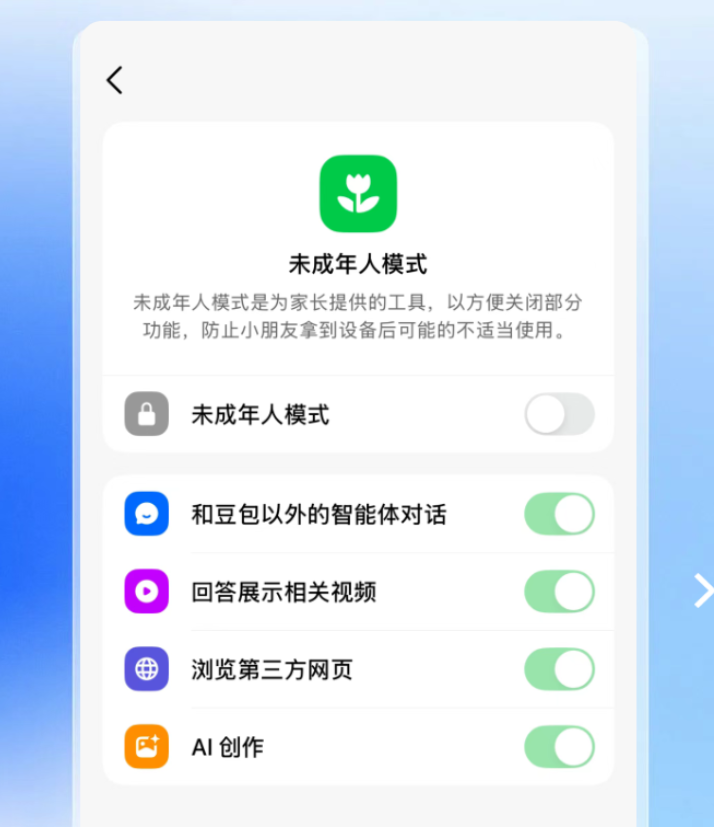Toggle the AI 创作 switch

559,747
